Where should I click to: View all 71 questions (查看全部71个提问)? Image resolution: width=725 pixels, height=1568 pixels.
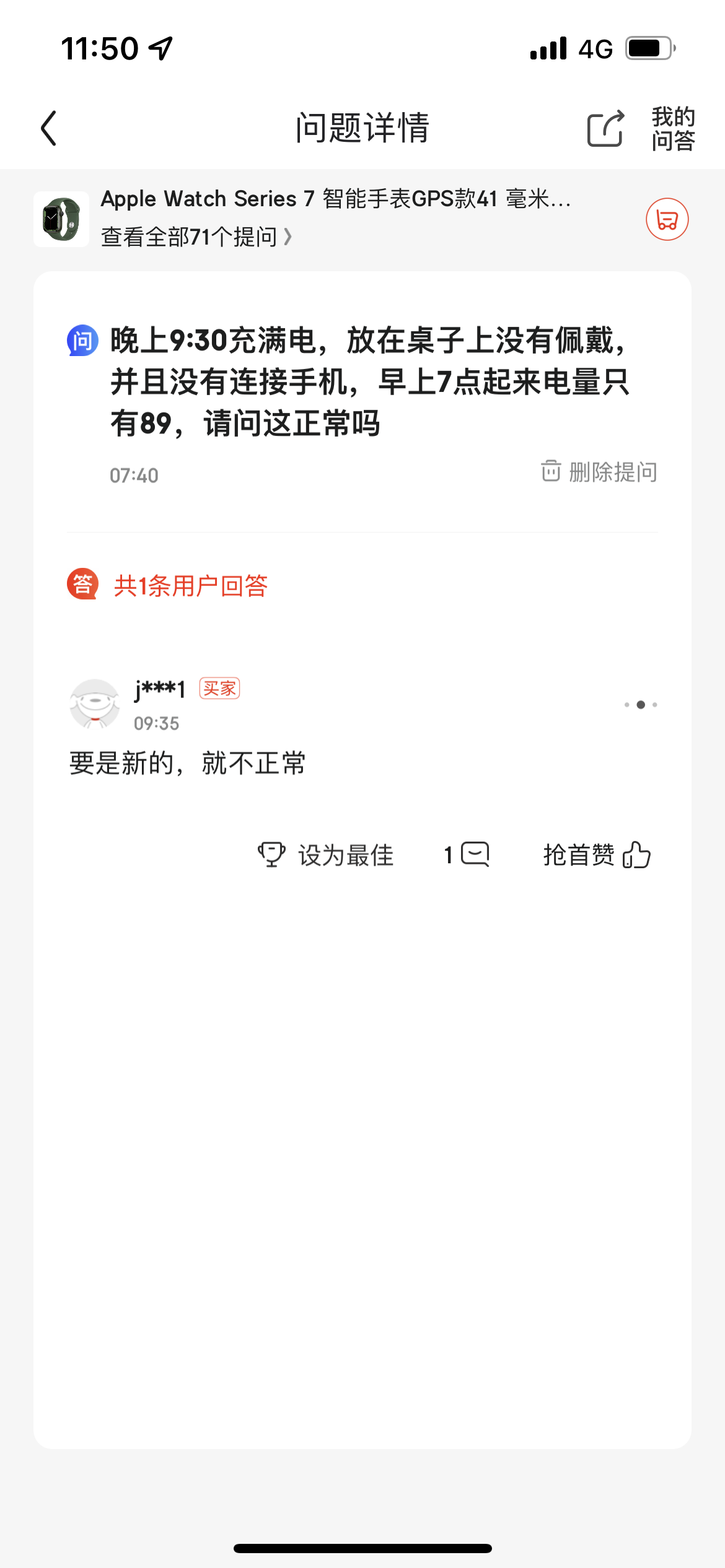point(196,237)
